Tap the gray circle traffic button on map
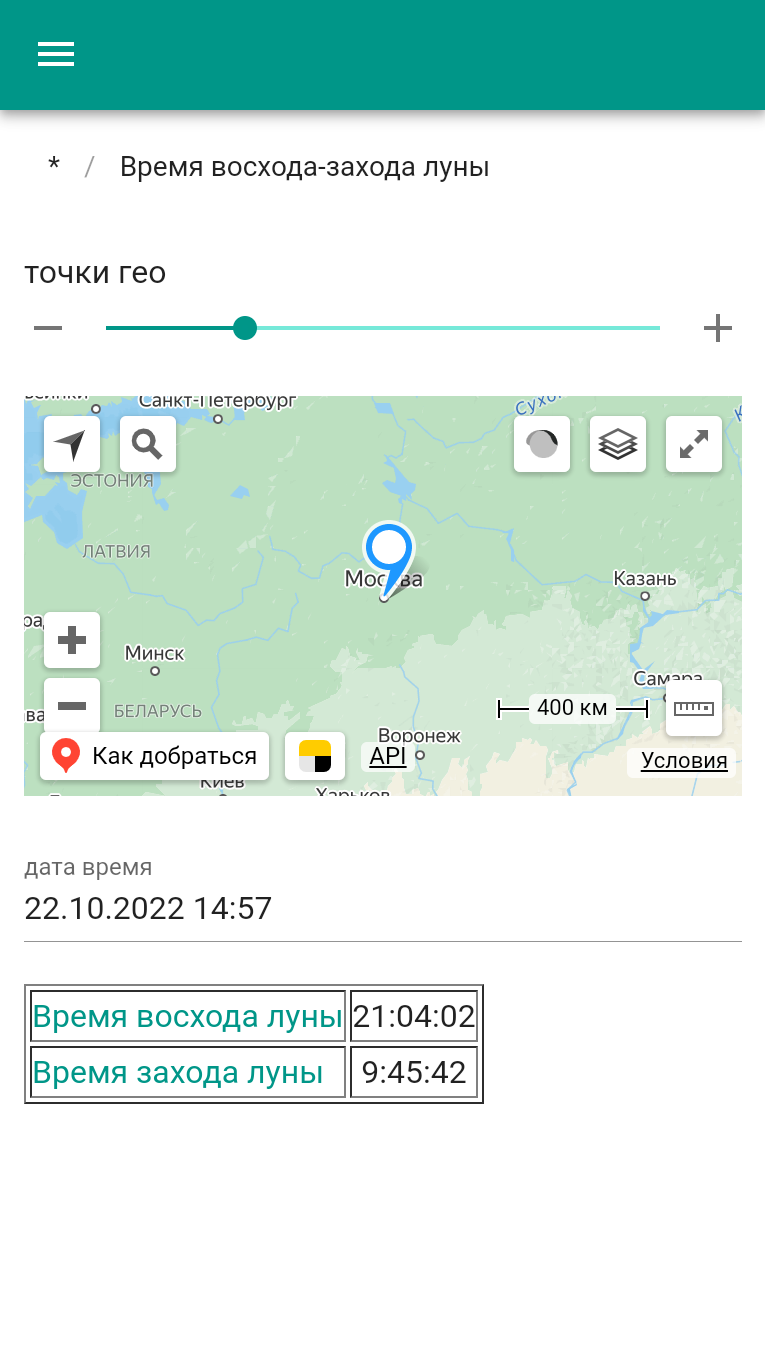Image resolution: width=765 pixels, height=1360 pixels. coord(542,444)
